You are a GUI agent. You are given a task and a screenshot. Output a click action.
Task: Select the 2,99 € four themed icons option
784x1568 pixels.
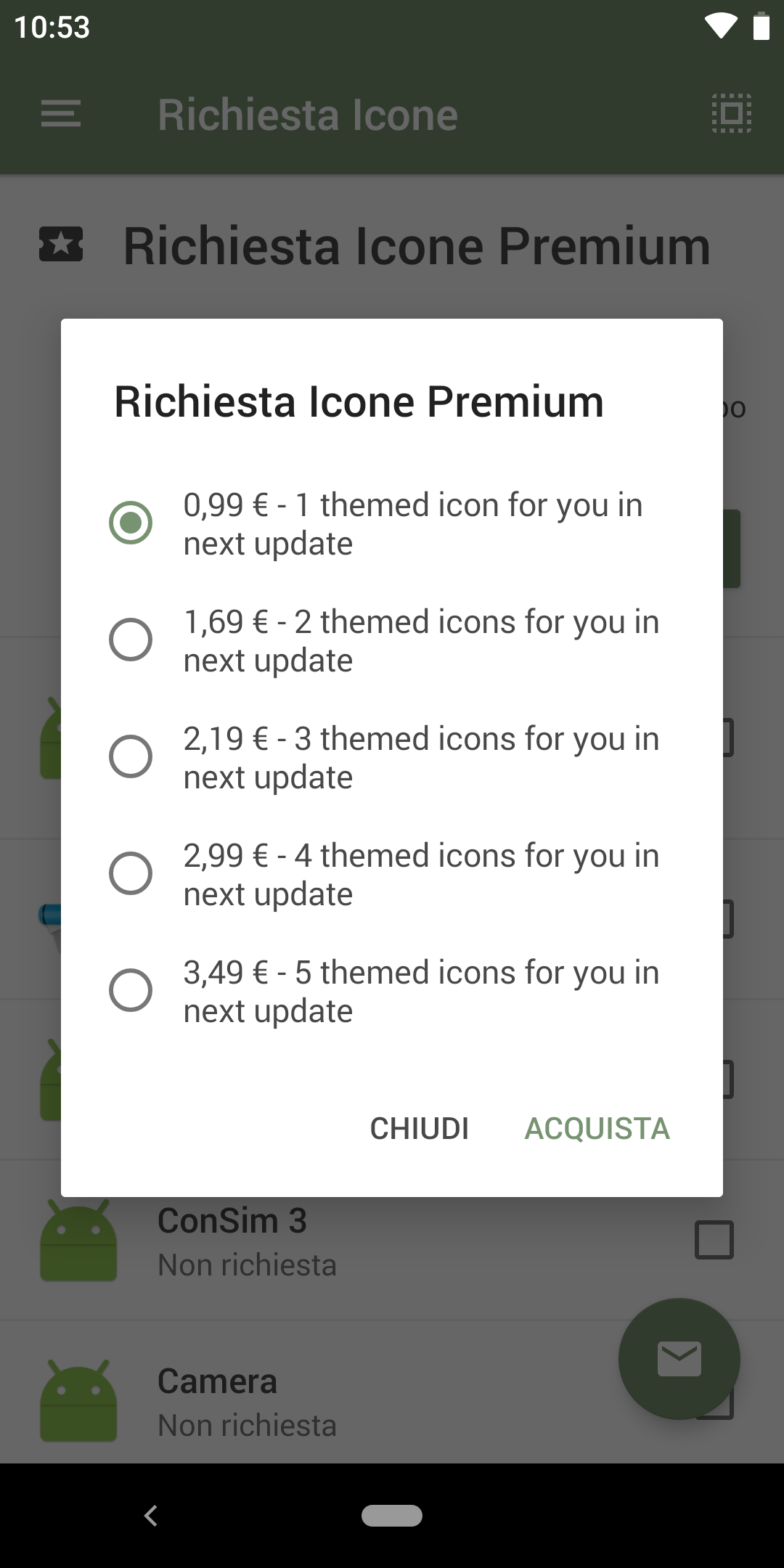(392, 874)
